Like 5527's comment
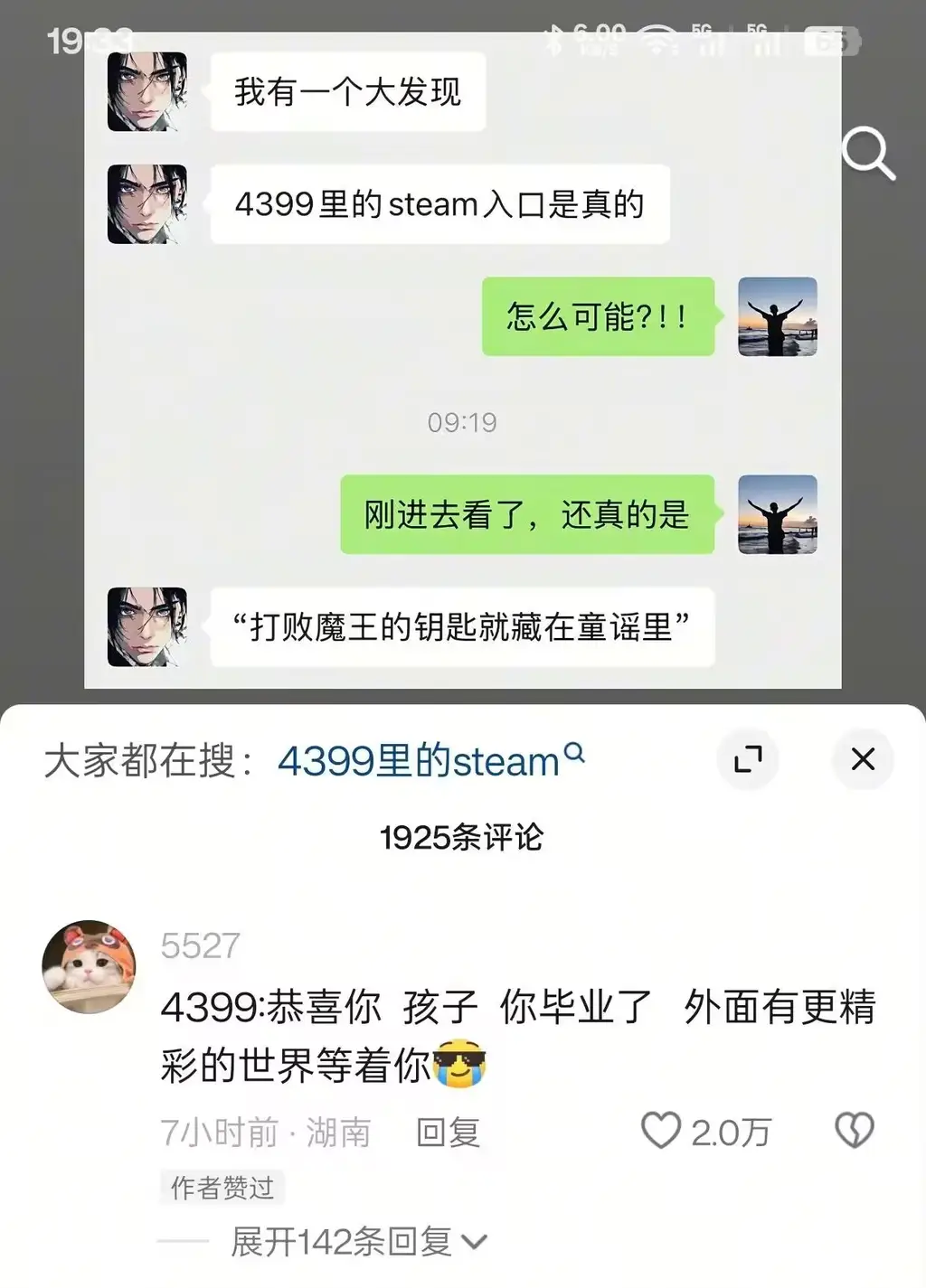Viewport: 926px width, 1288px height. point(661,1130)
